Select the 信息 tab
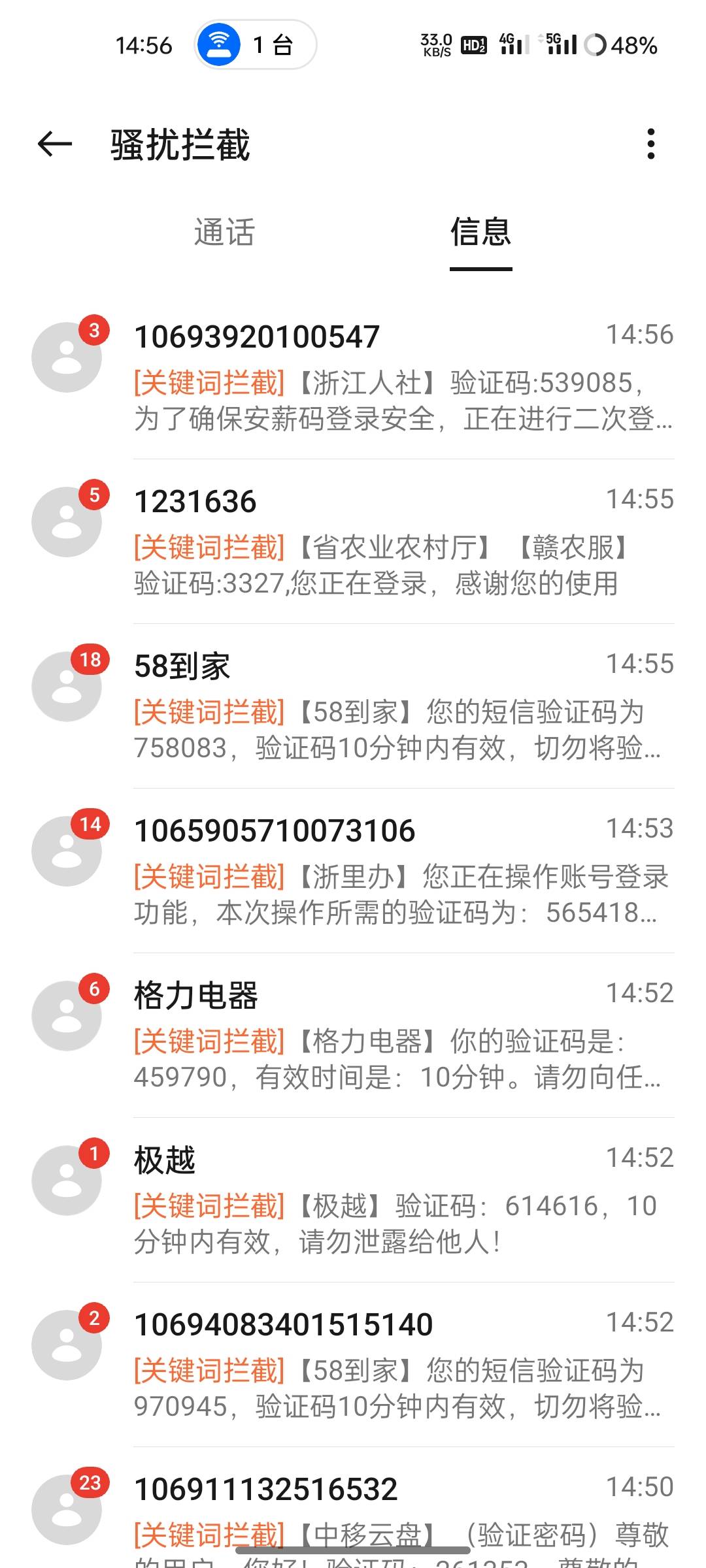Viewport: 706px width, 1568px height. [480, 232]
